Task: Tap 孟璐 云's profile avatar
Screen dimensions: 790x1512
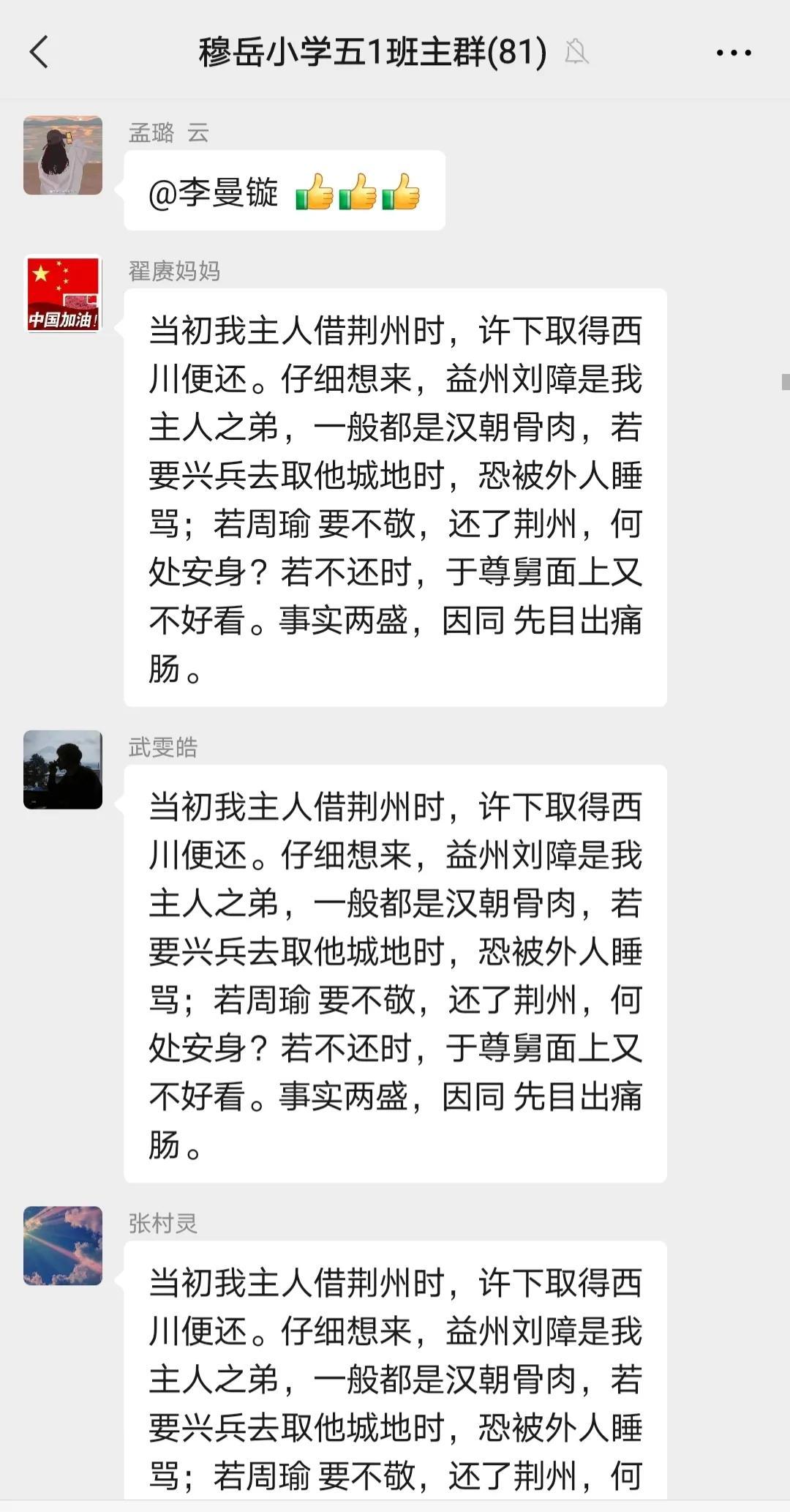Action: point(63,155)
